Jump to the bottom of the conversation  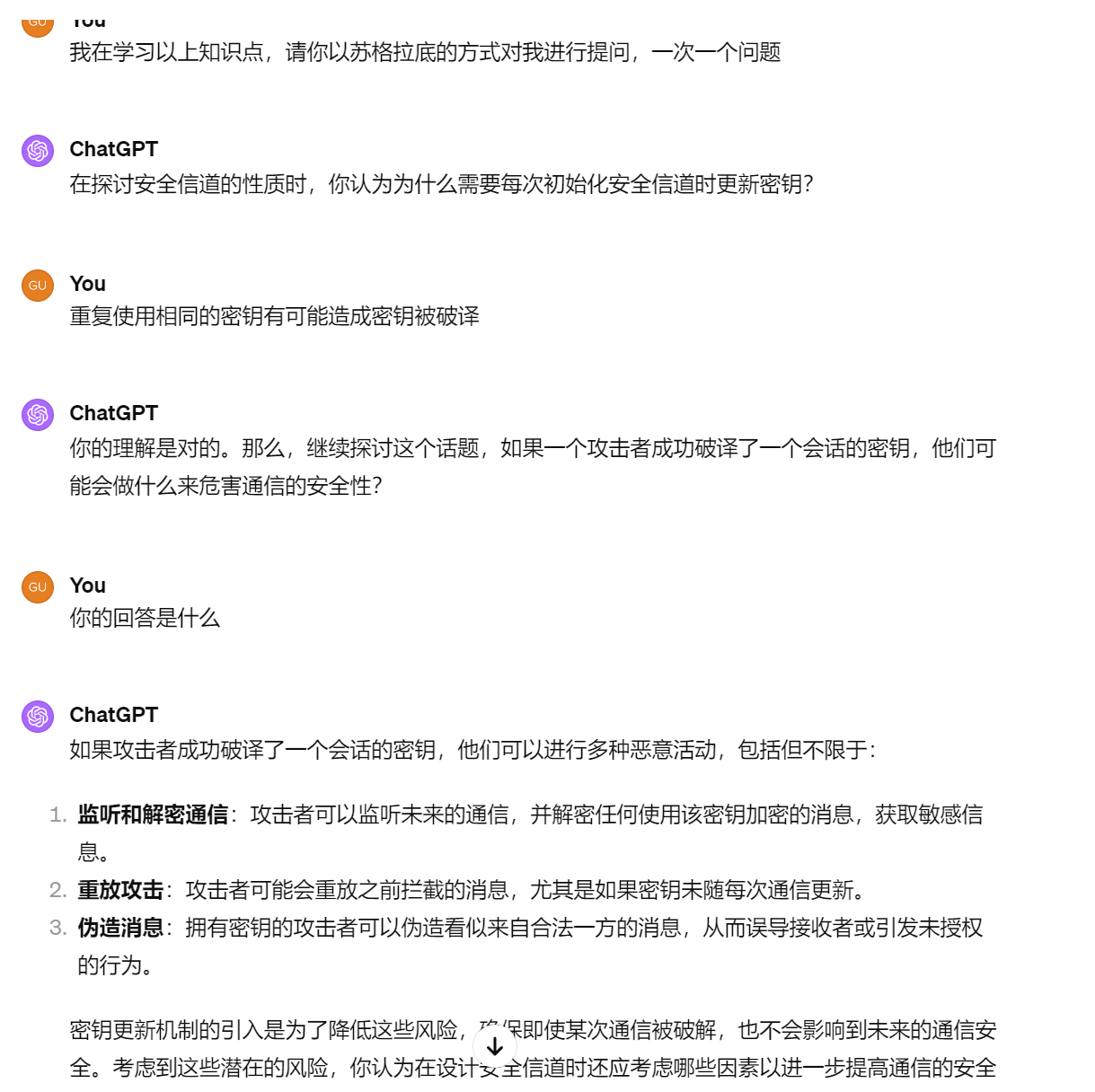[x=495, y=1046]
